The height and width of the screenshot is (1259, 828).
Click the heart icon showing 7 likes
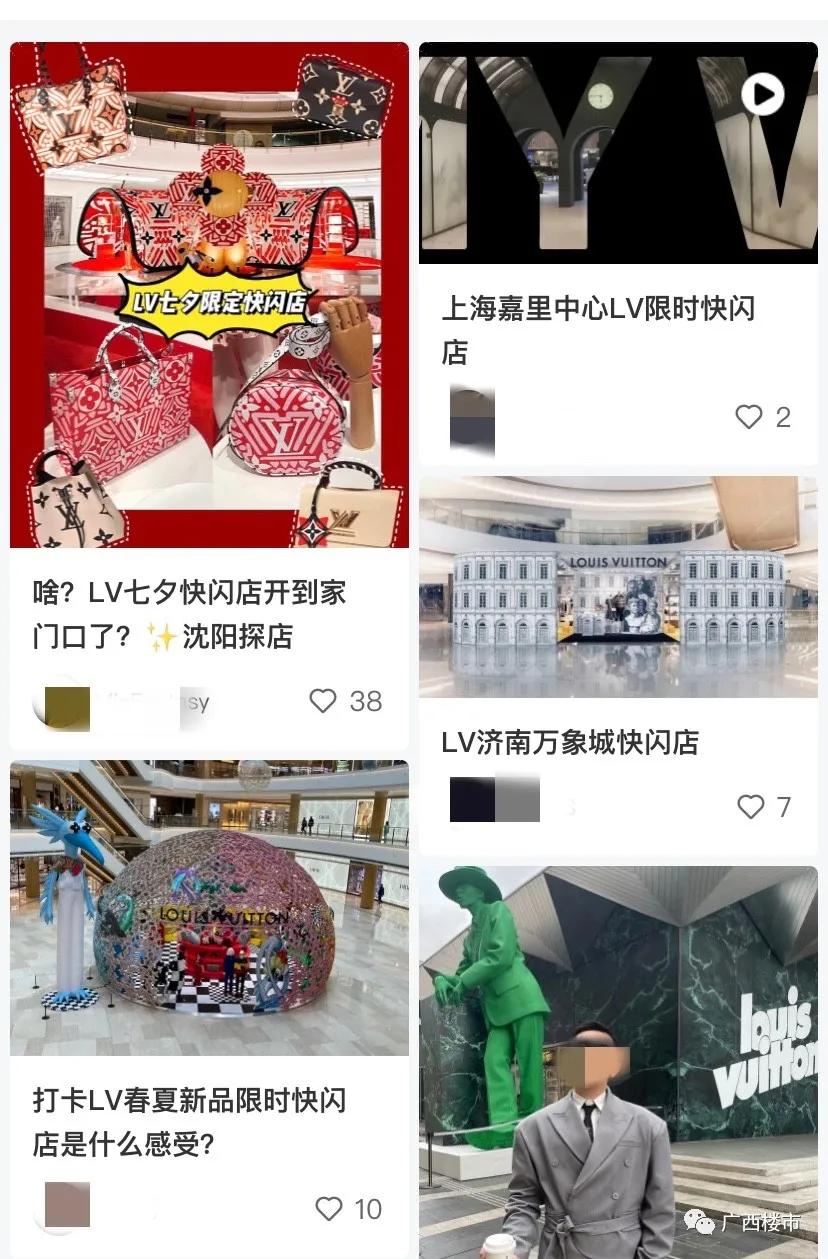click(x=749, y=807)
